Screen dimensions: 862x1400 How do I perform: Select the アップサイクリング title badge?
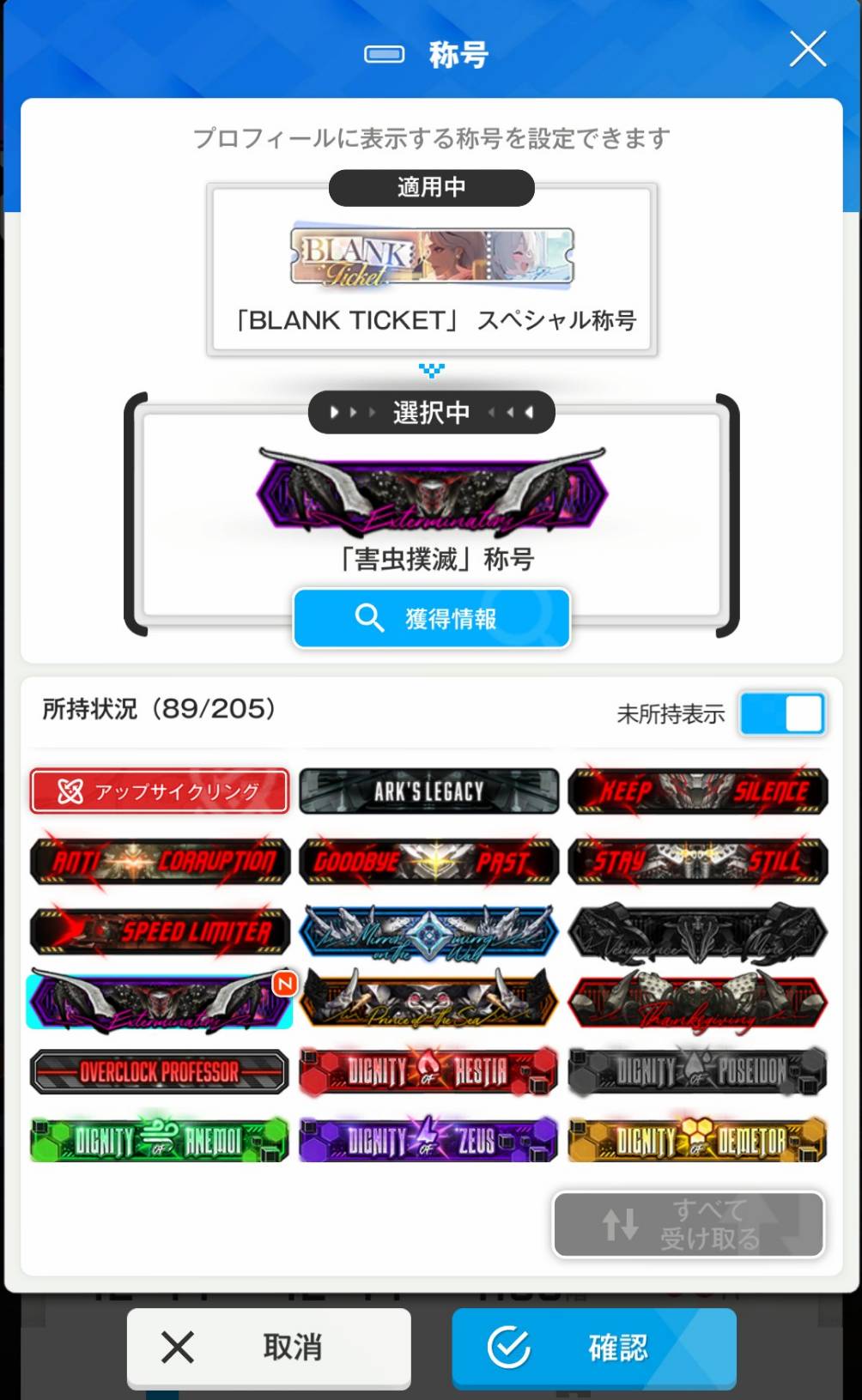pos(160,791)
